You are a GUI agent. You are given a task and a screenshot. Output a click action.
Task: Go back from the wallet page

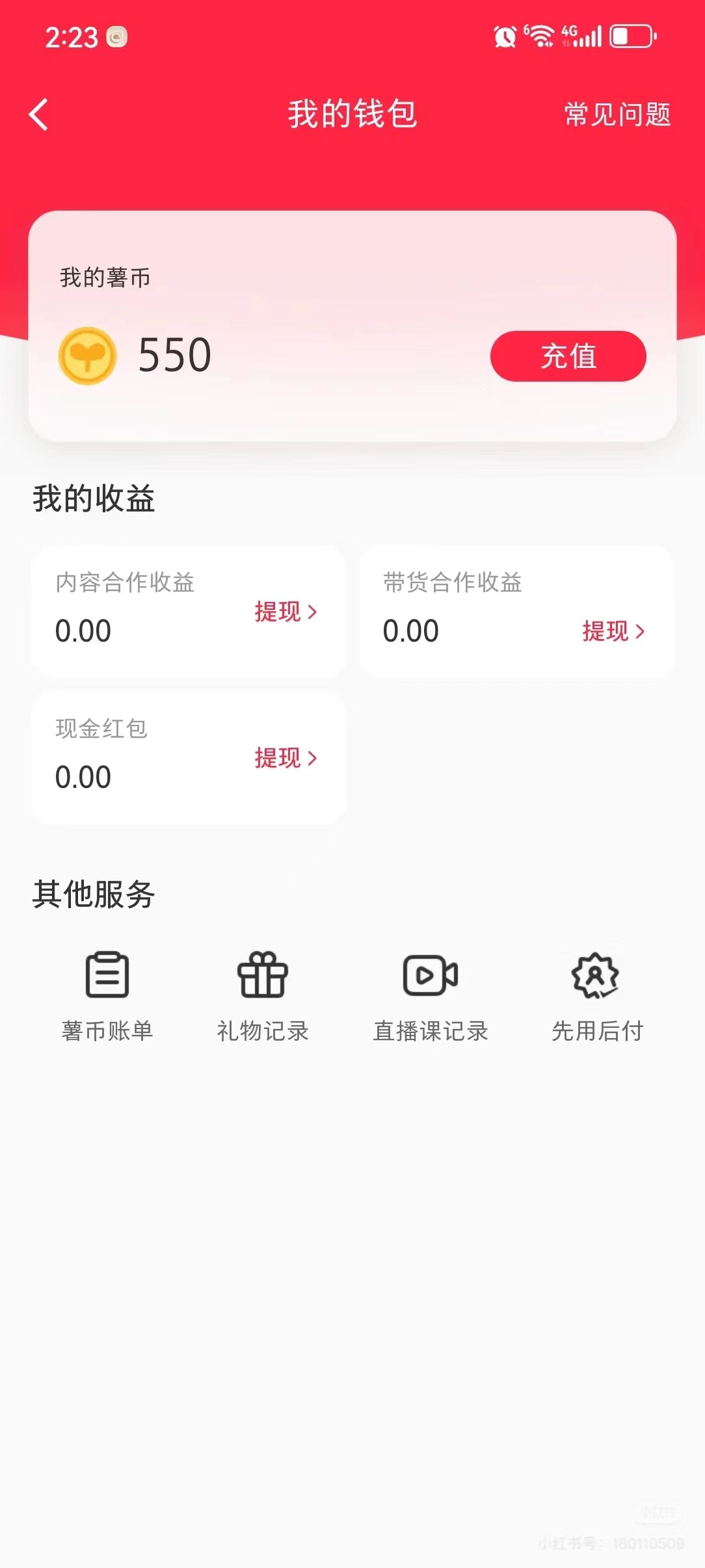39,115
